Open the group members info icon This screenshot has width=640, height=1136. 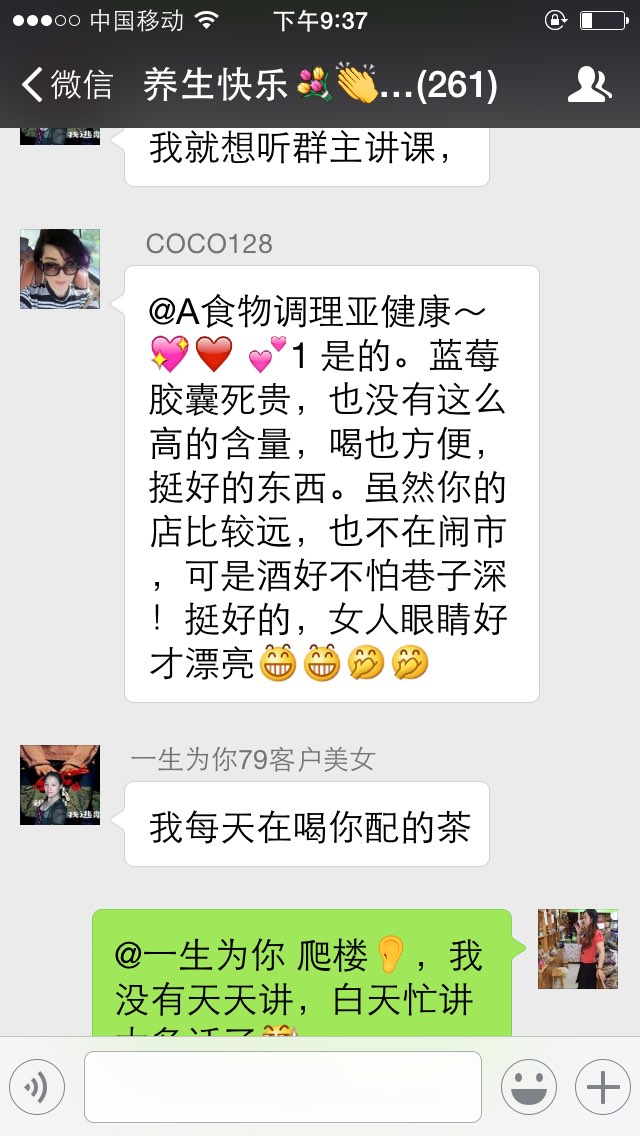(x=589, y=85)
